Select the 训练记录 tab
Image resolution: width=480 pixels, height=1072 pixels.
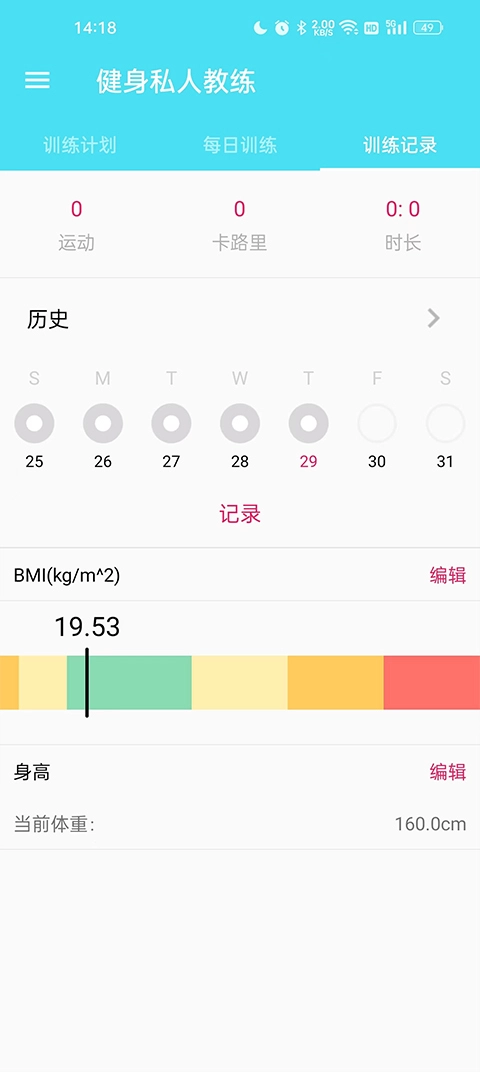click(x=400, y=145)
